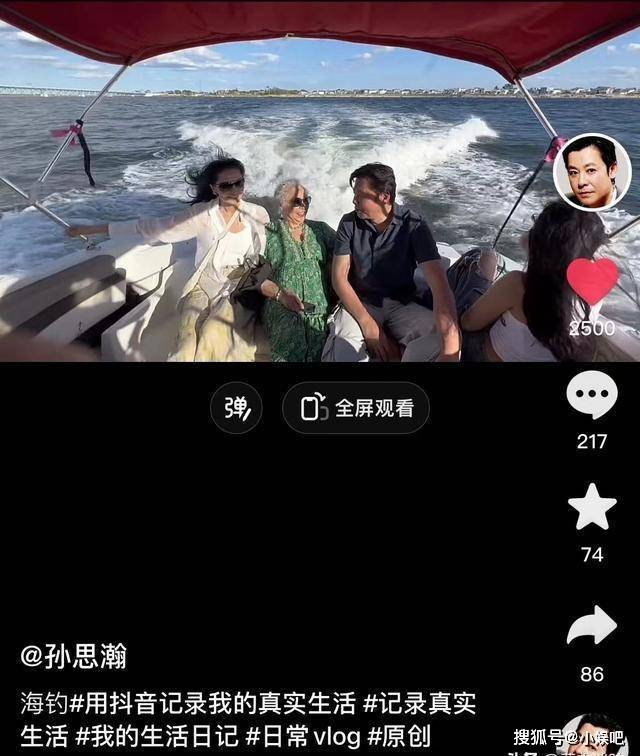
Task: Share this video
Action: point(592,627)
